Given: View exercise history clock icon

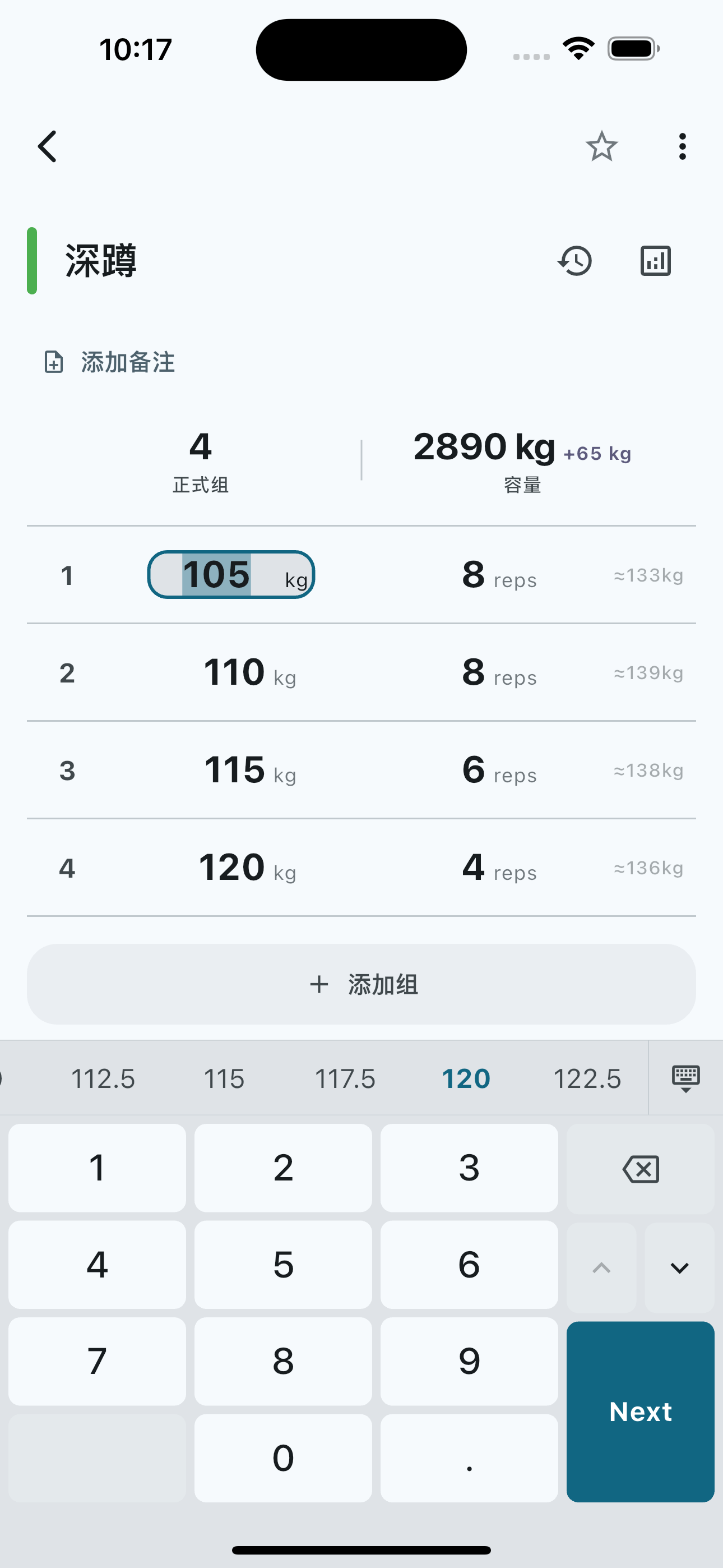Looking at the screenshot, I should click(574, 261).
